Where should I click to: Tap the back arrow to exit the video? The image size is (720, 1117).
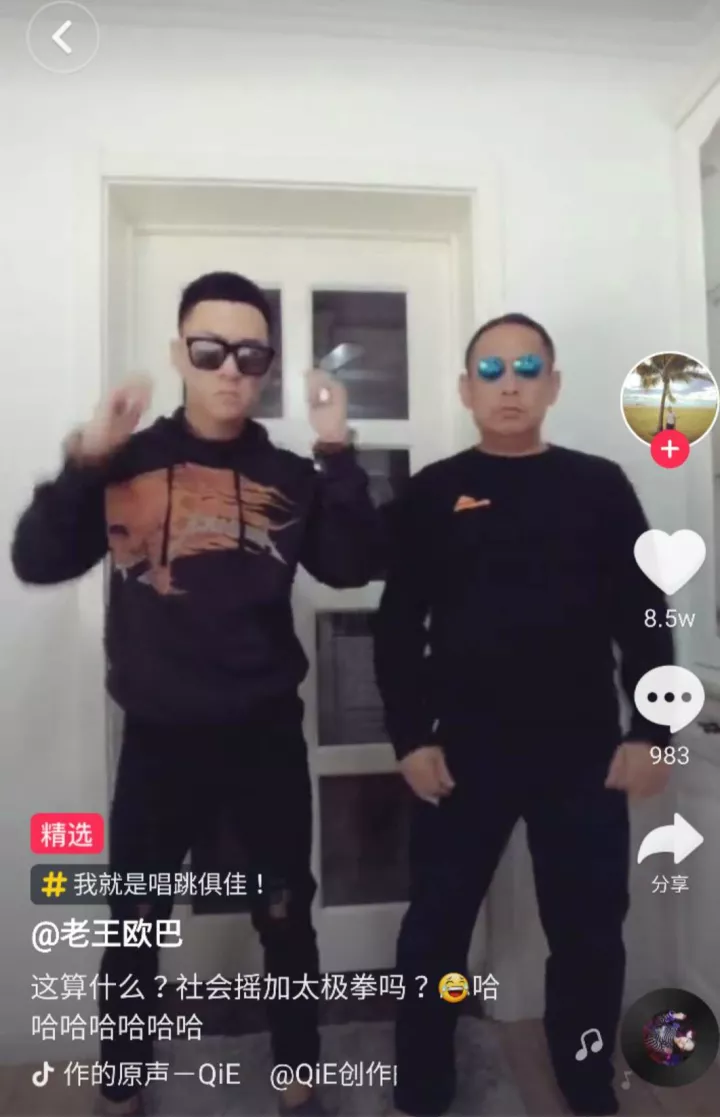(x=63, y=37)
